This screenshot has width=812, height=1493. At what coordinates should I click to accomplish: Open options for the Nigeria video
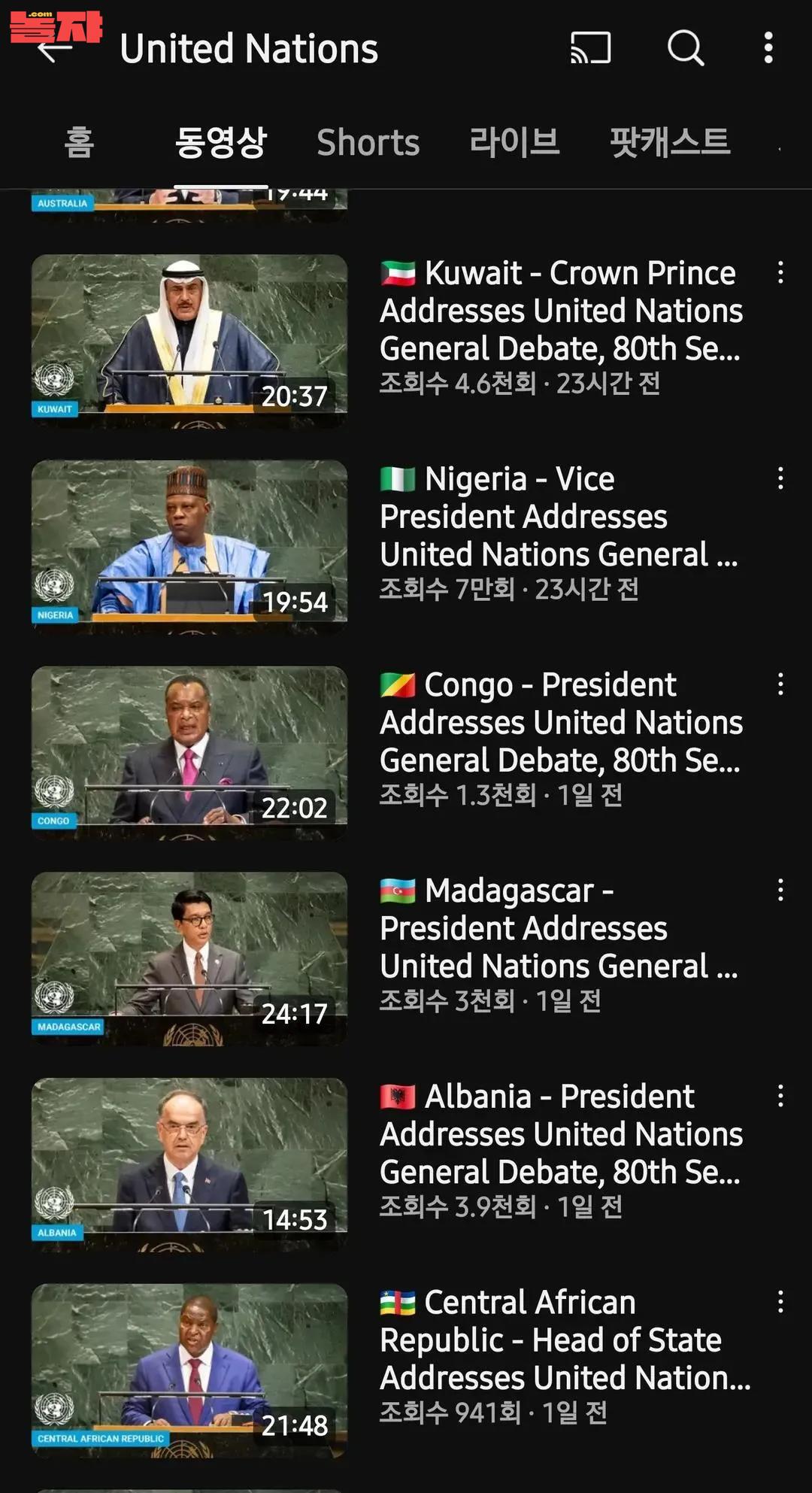pos(780,478)
